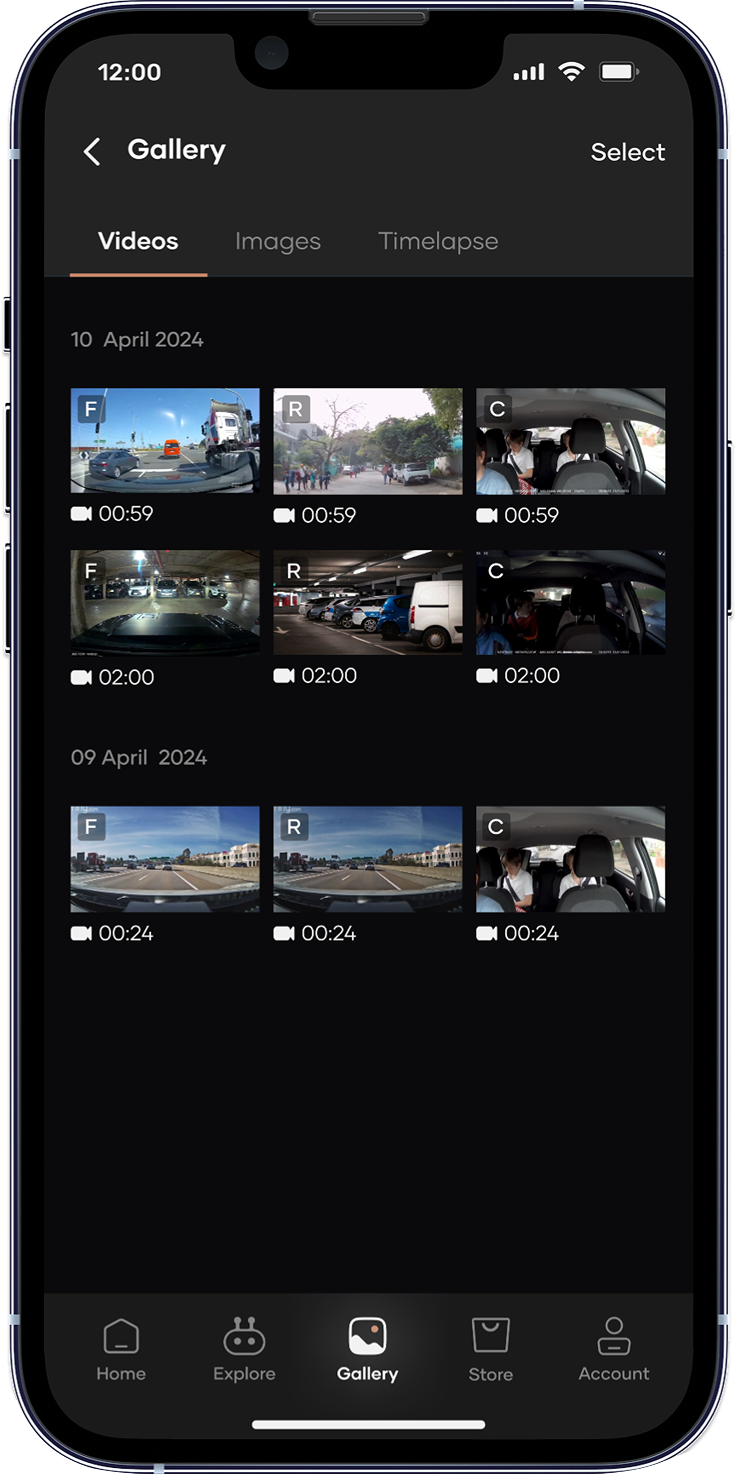Go back from the Gallery screen
The height and width of the screenshot is (1474, 736).
coord(92,152)
